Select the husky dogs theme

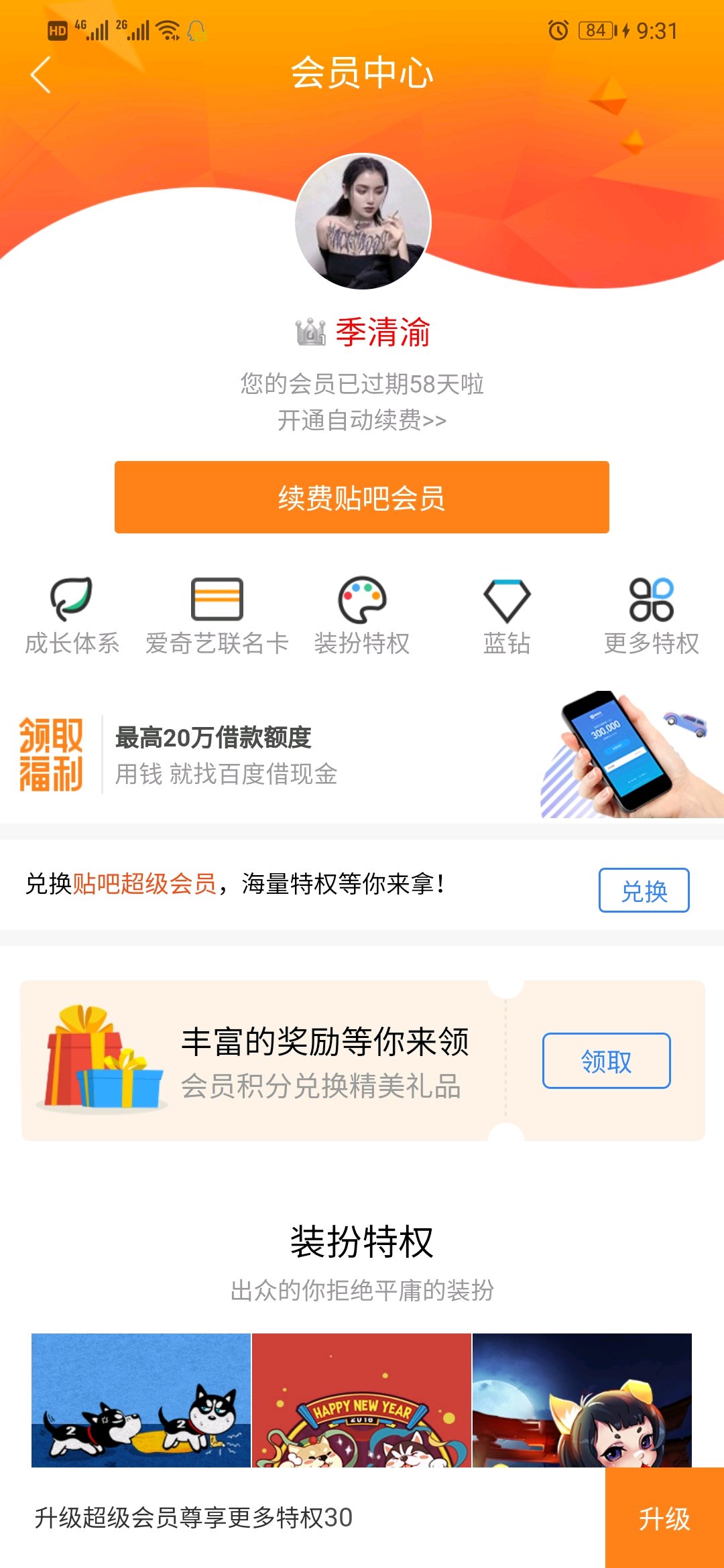(x=141, y=1399)
